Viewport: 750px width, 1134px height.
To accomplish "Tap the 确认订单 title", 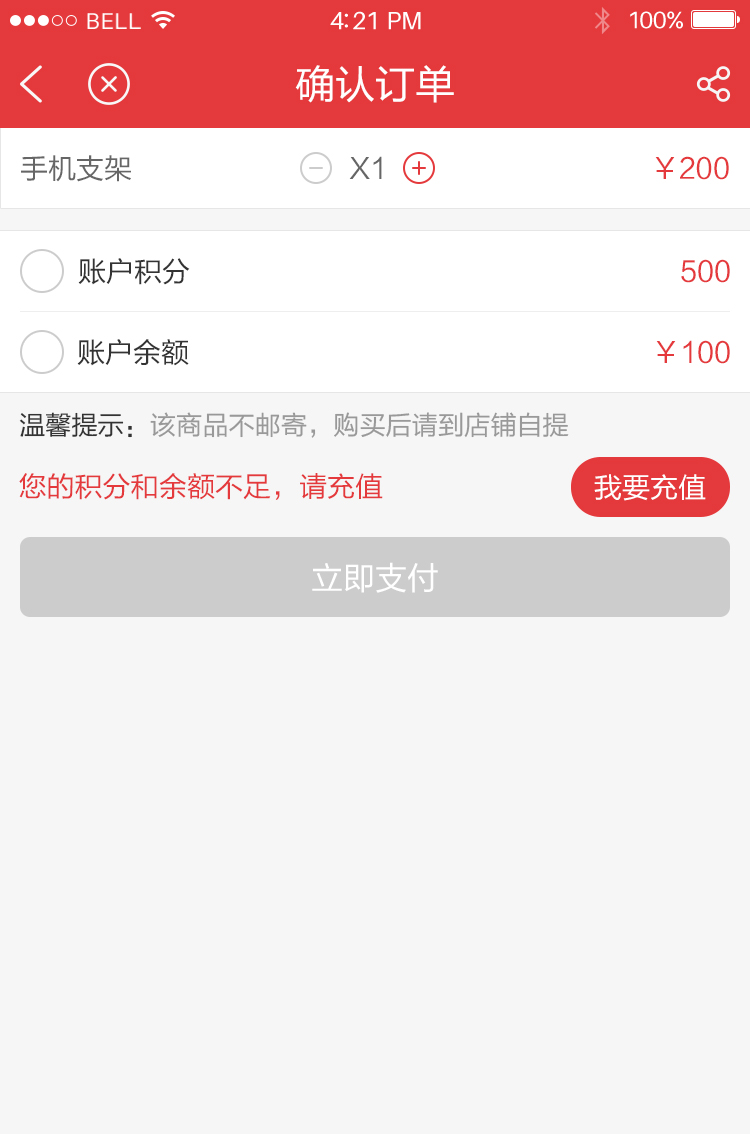I will (374, 85).
